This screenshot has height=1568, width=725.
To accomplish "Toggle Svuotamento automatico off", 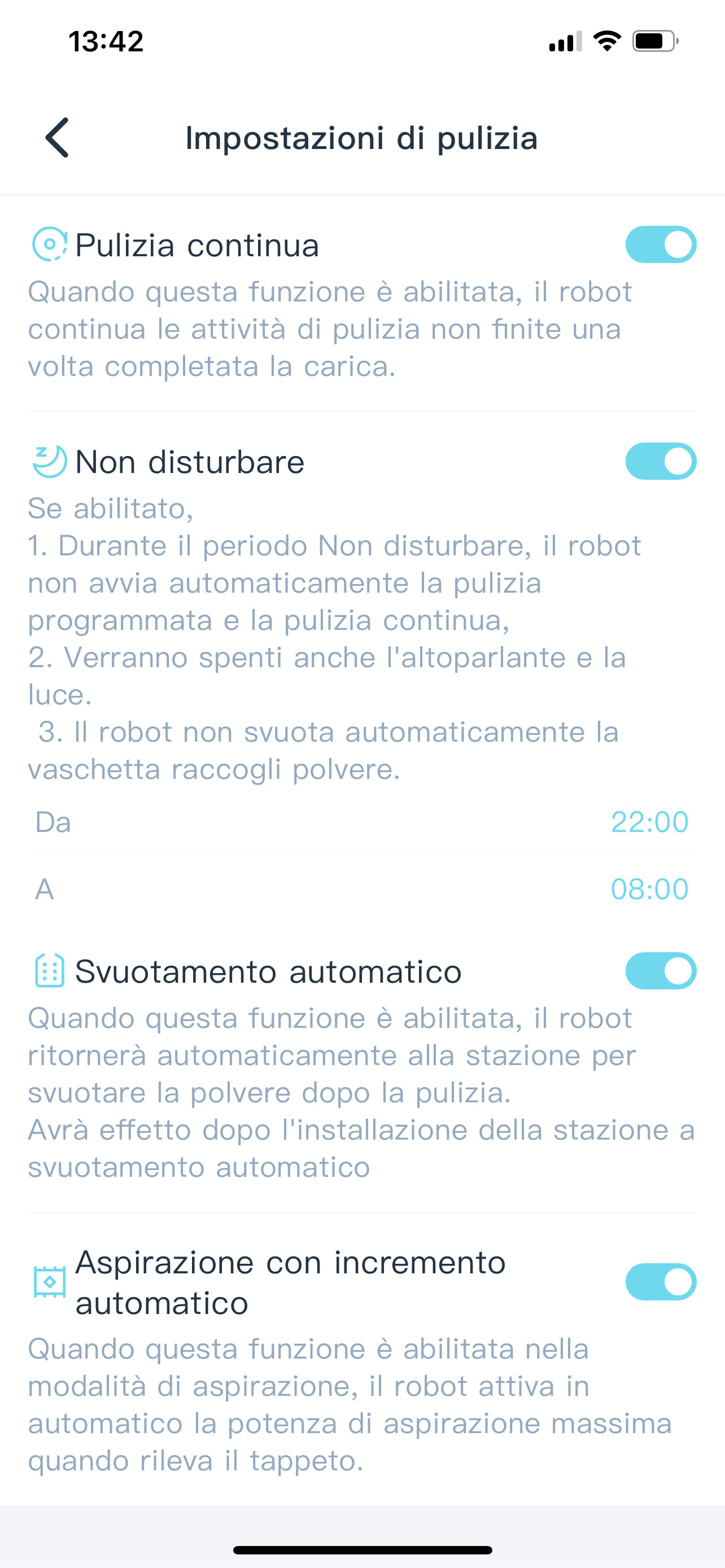I will (x=661, y=971).
